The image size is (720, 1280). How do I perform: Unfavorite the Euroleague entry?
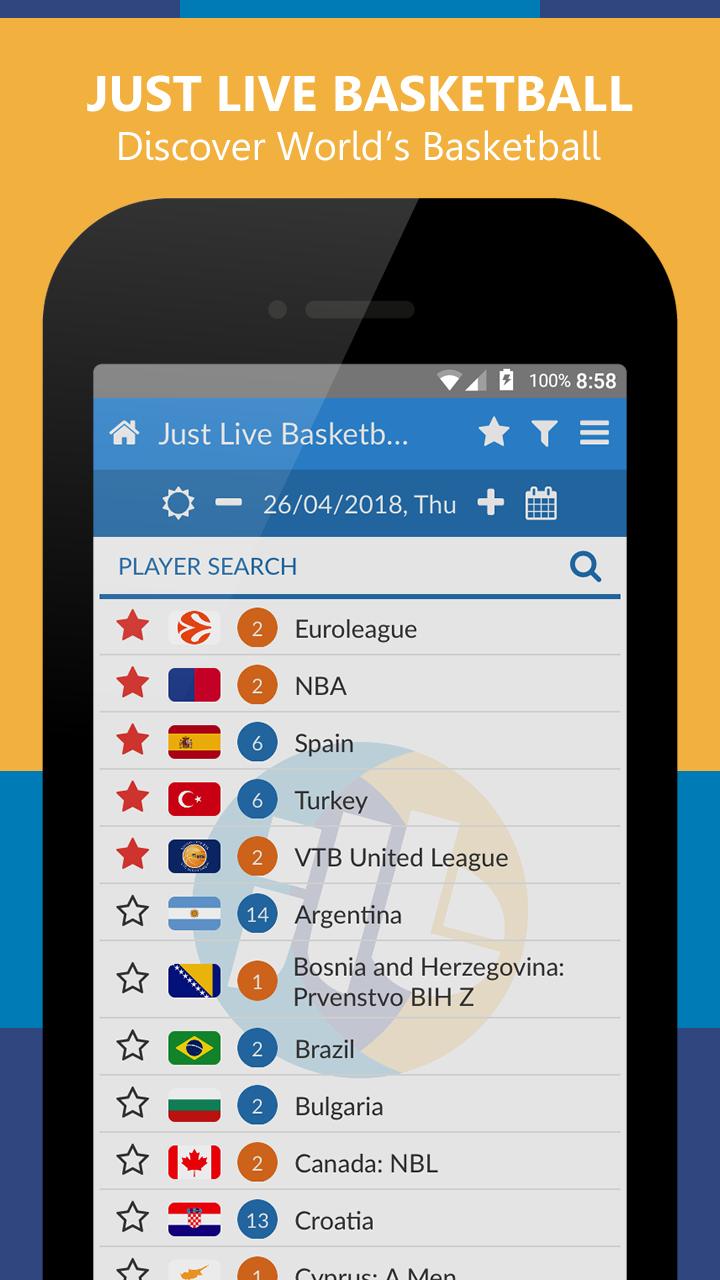[x=130, y=628]
